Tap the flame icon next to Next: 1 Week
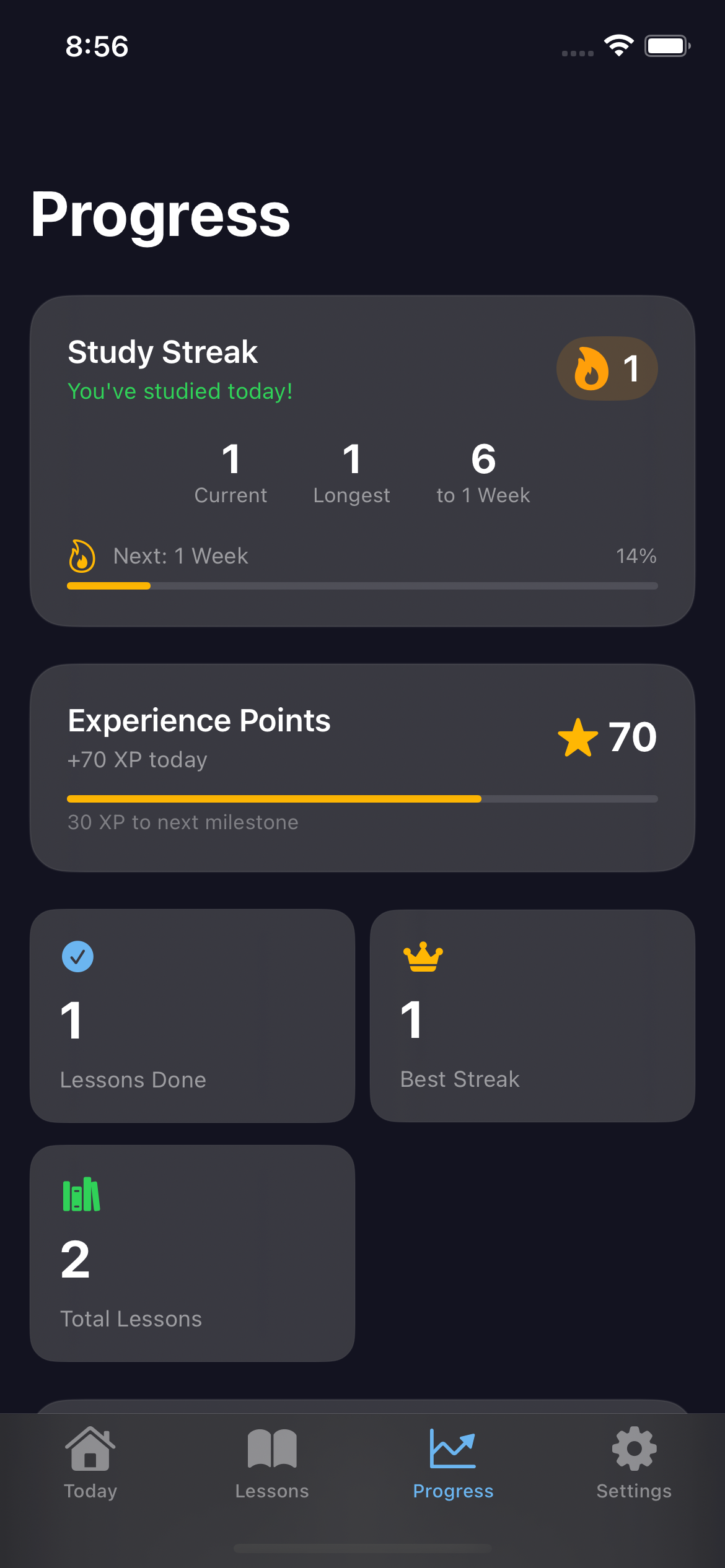Screen dimensions: 725x1568 click(82, 556)
